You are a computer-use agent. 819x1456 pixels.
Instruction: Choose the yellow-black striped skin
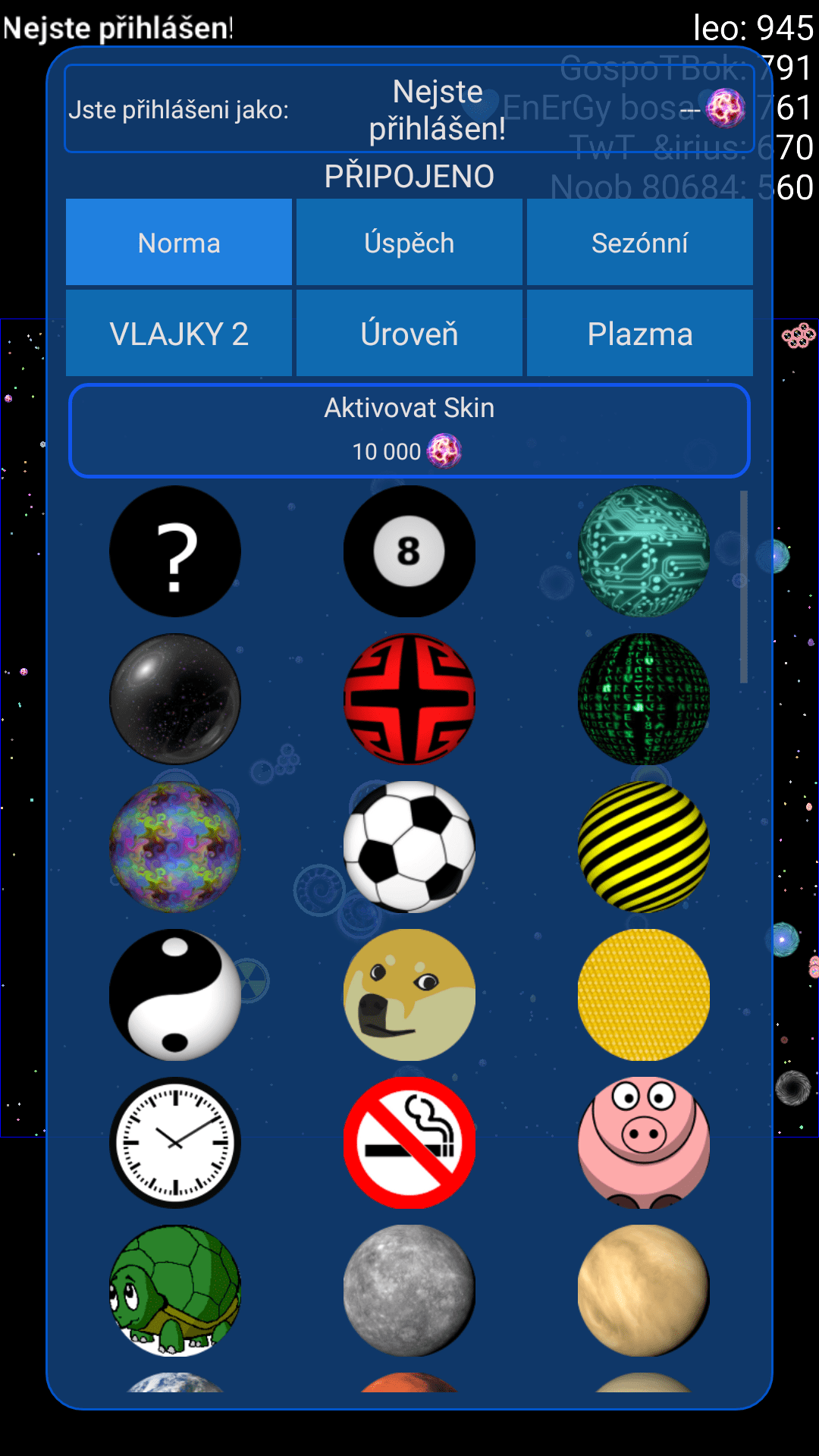[644, 847]
